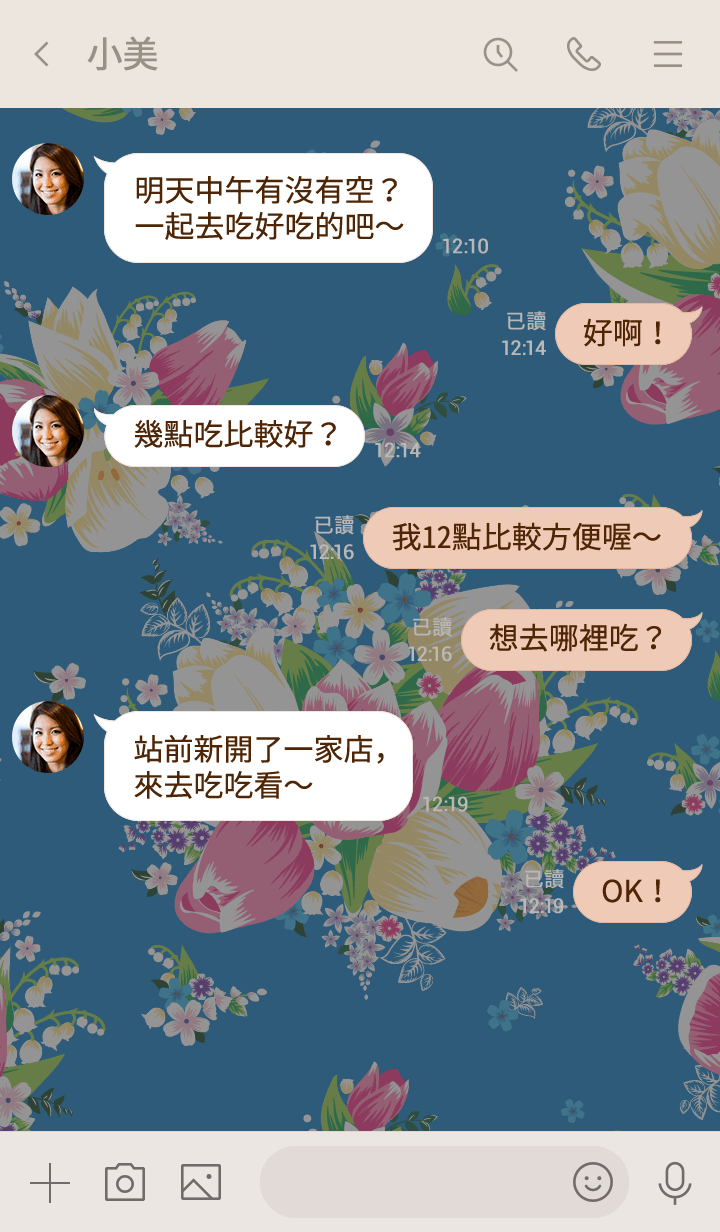Viewport: 720px width, 1232px height.
Task: Record a voice message with the microphone
Action: click(674, 1183)
